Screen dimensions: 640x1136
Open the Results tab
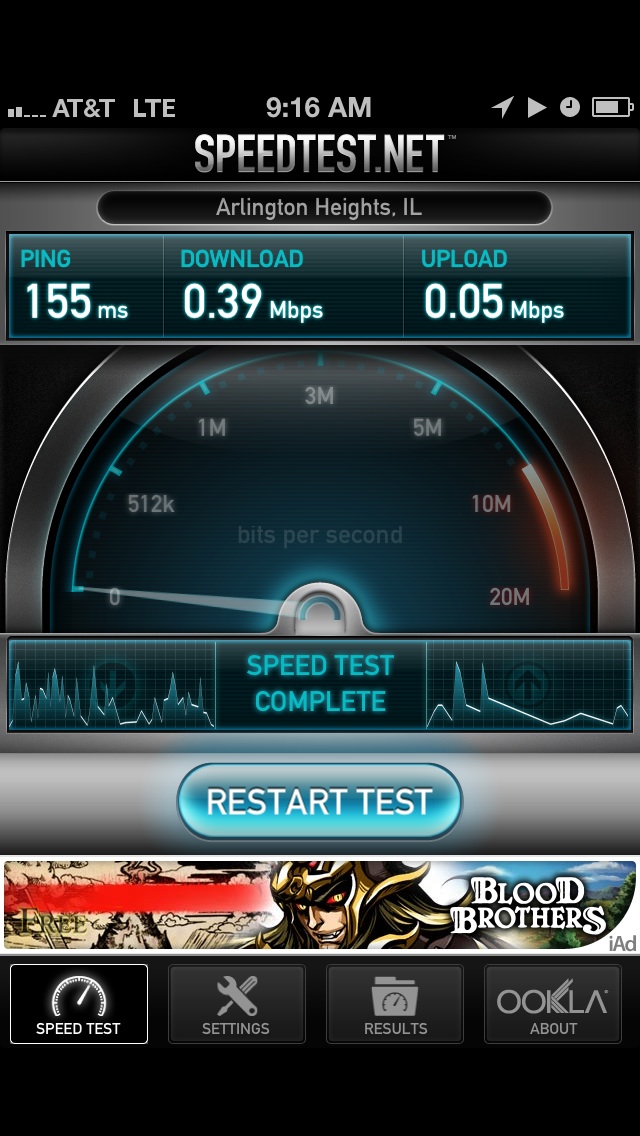point(395,1003)
